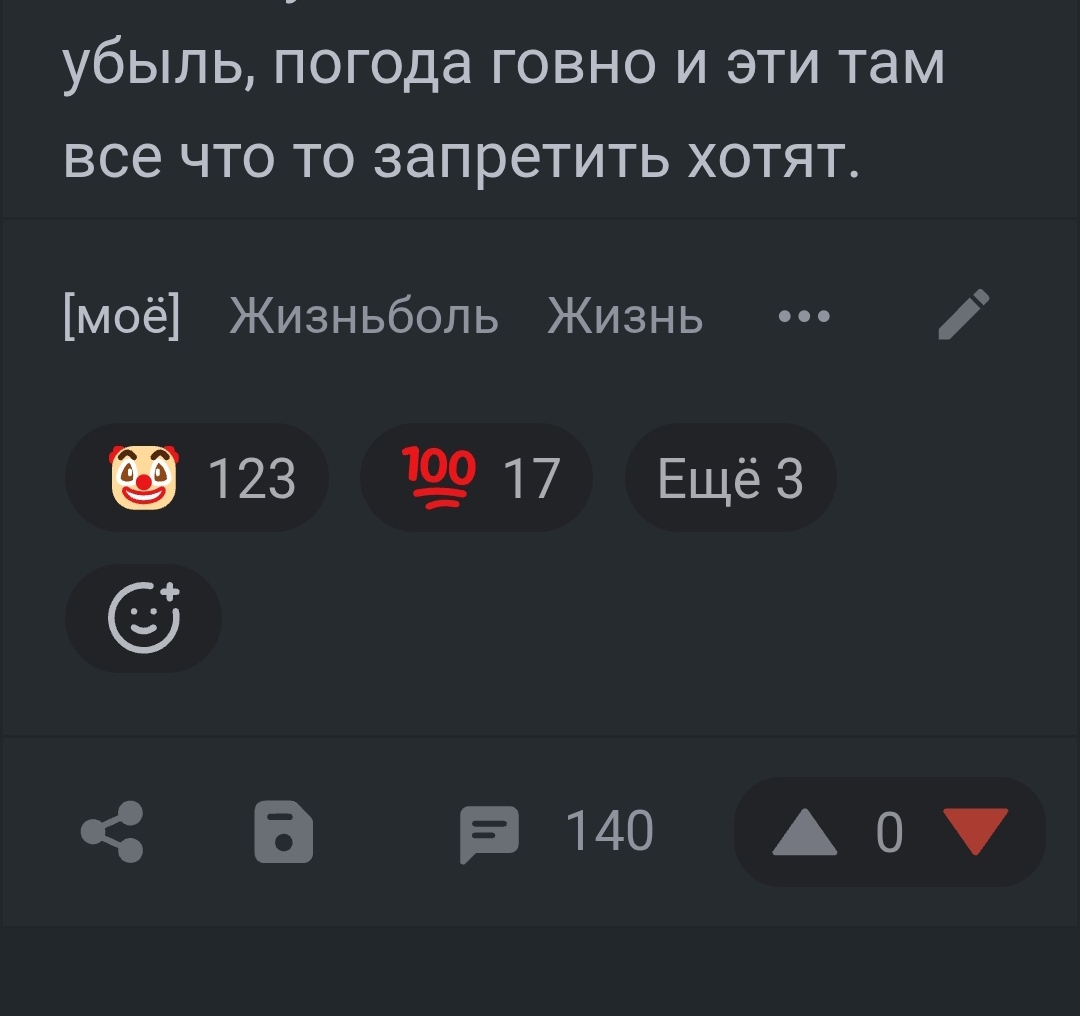Downvote the post with red arrow
This screenshot has width=1080, height=1016.
point(976,832)
